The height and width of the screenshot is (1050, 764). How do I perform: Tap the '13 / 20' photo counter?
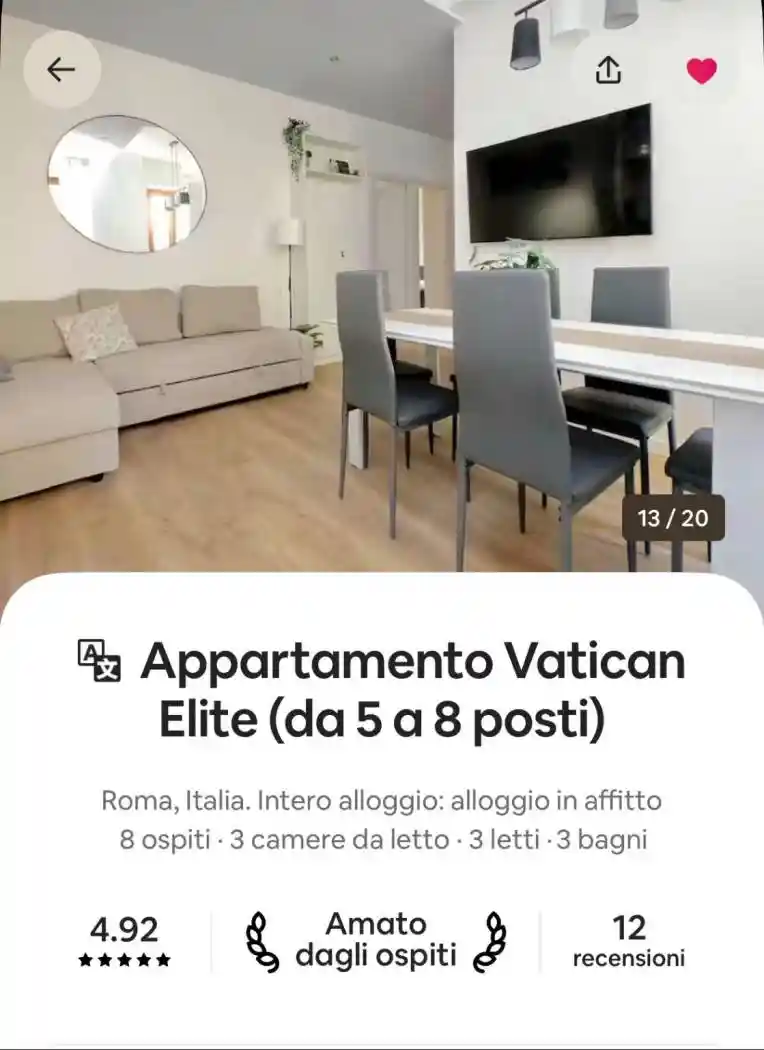672,518
